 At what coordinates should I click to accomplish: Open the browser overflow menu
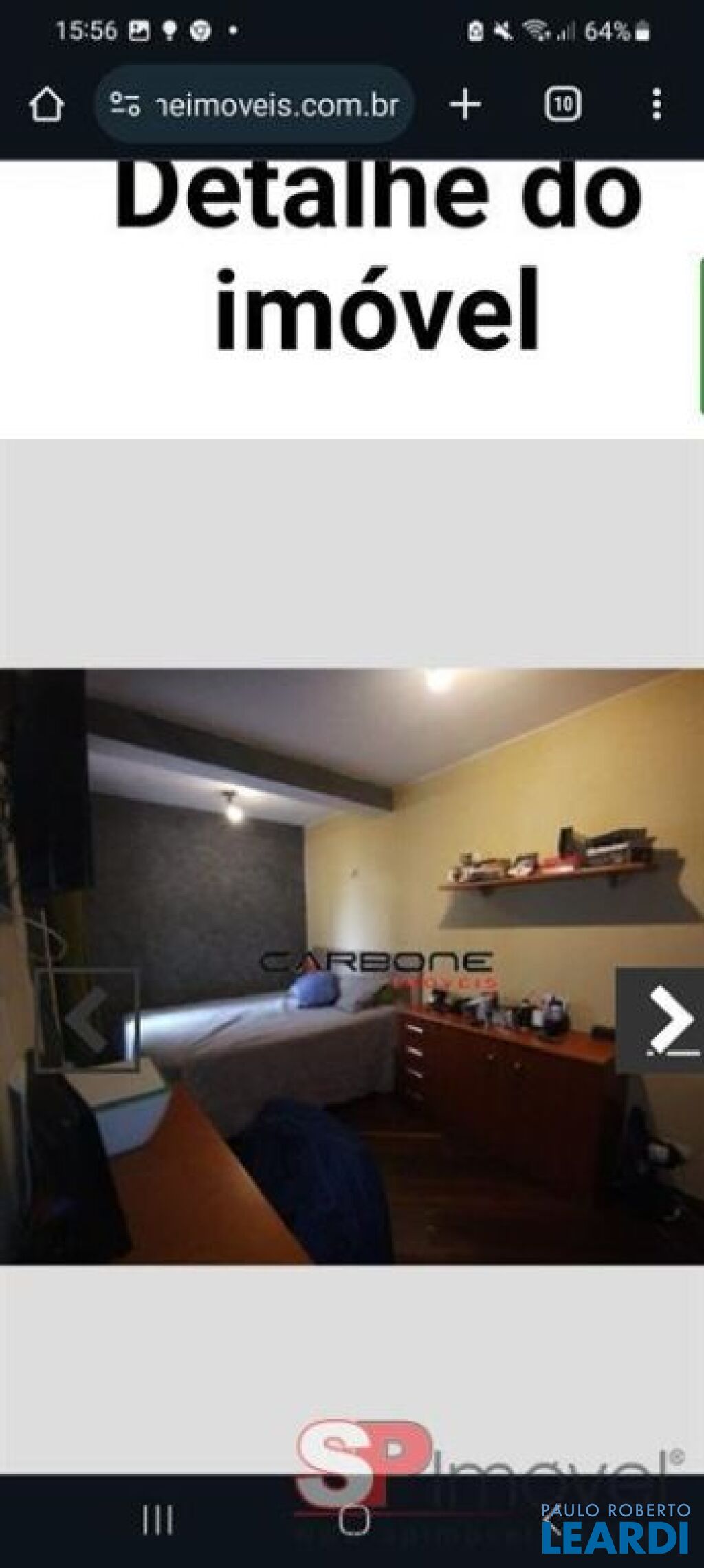tap(657, 105)
